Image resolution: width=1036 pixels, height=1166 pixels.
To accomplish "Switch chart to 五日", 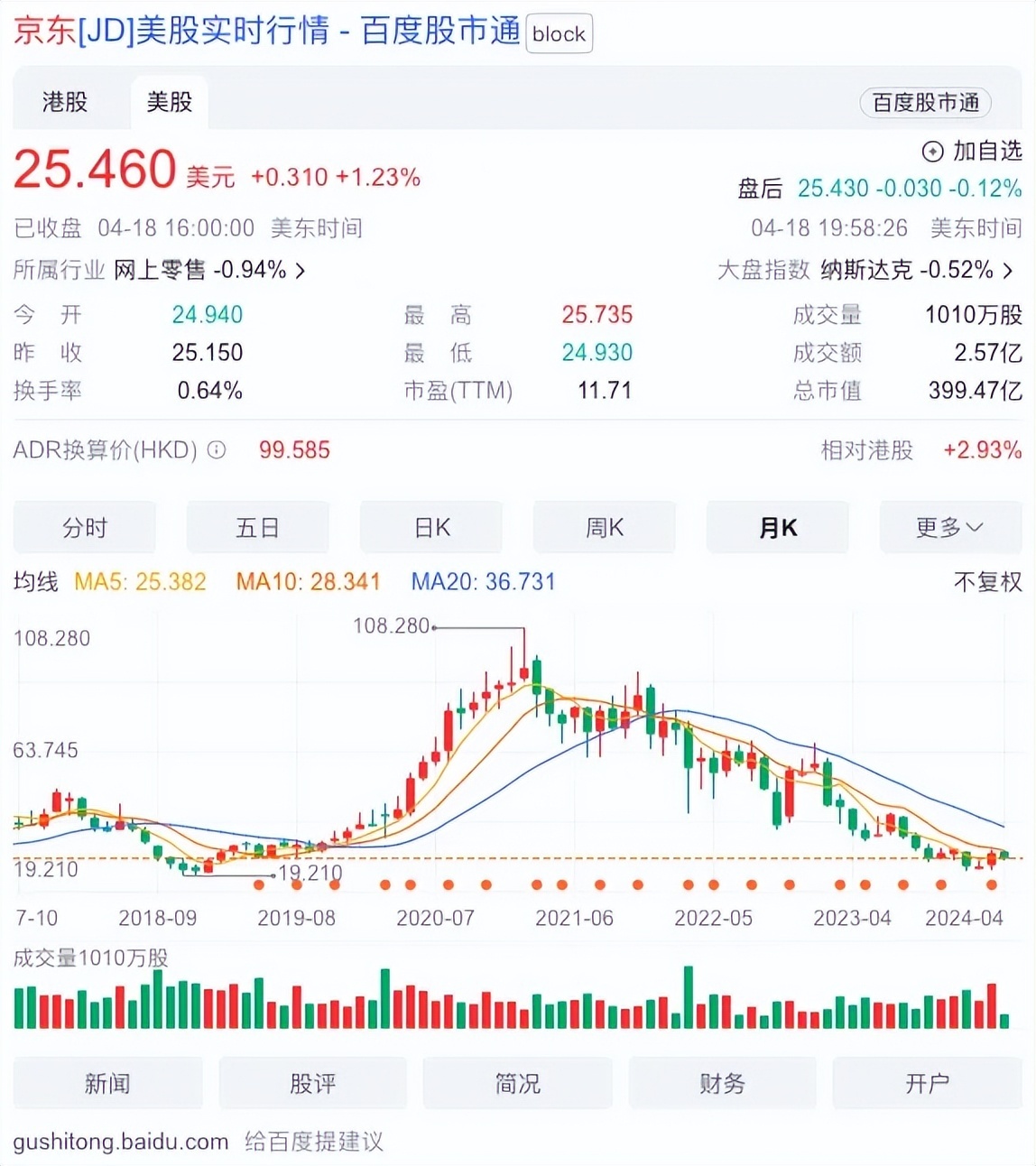I will pos(258,527).
